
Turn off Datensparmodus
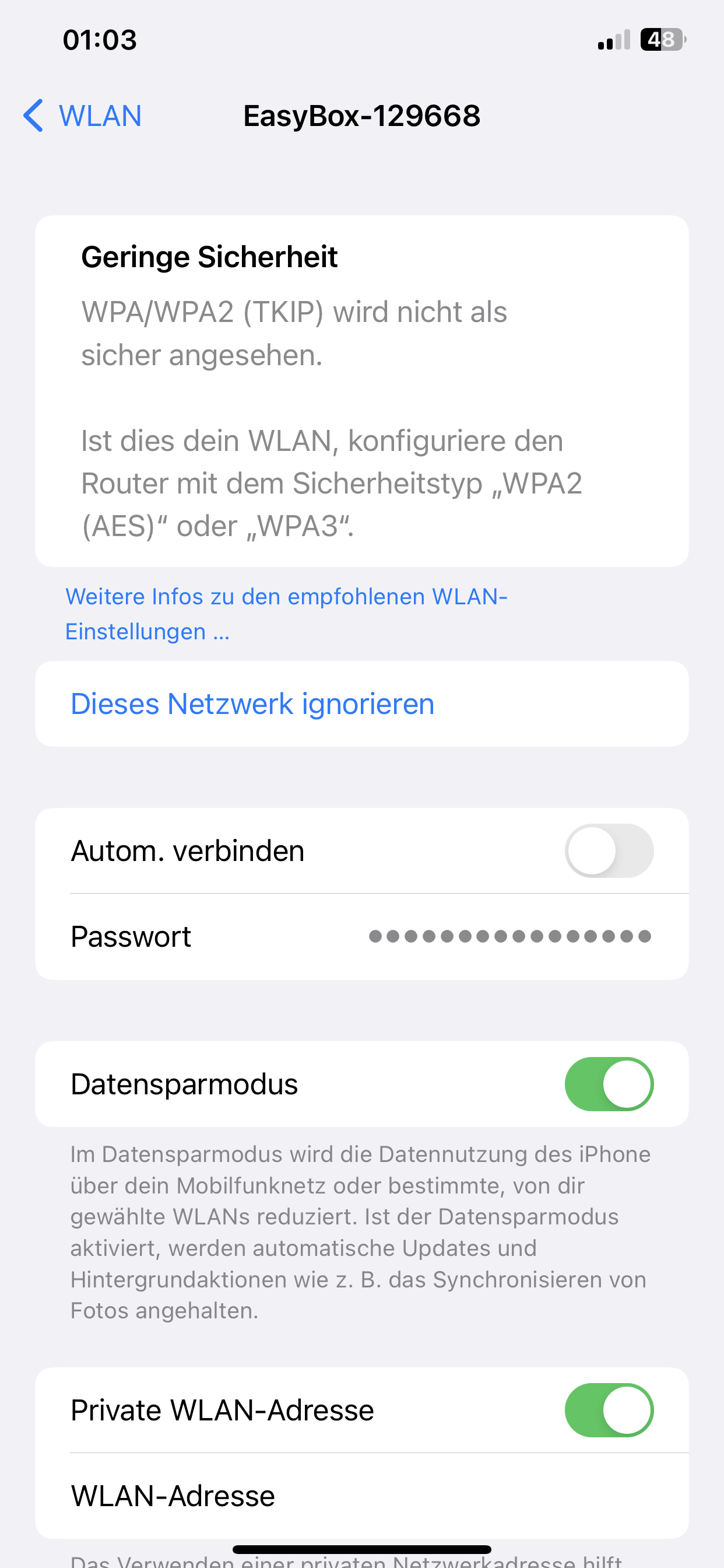coord(609,1084)
